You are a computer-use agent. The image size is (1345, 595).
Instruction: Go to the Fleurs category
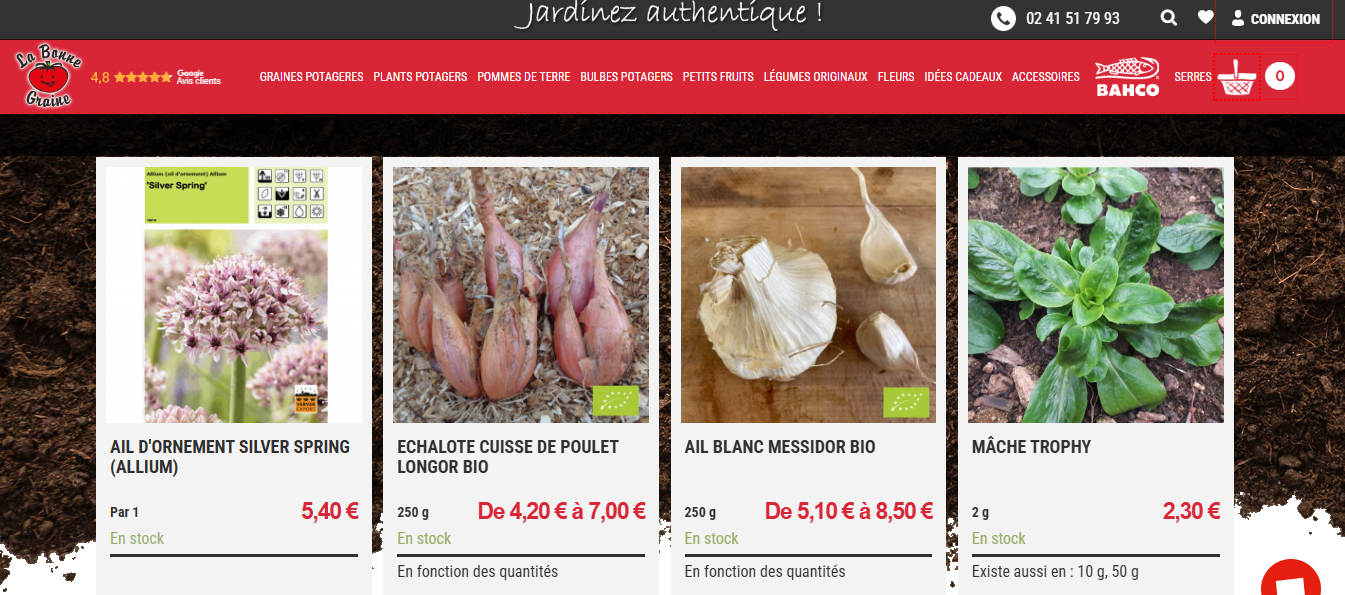click(896, 77)
